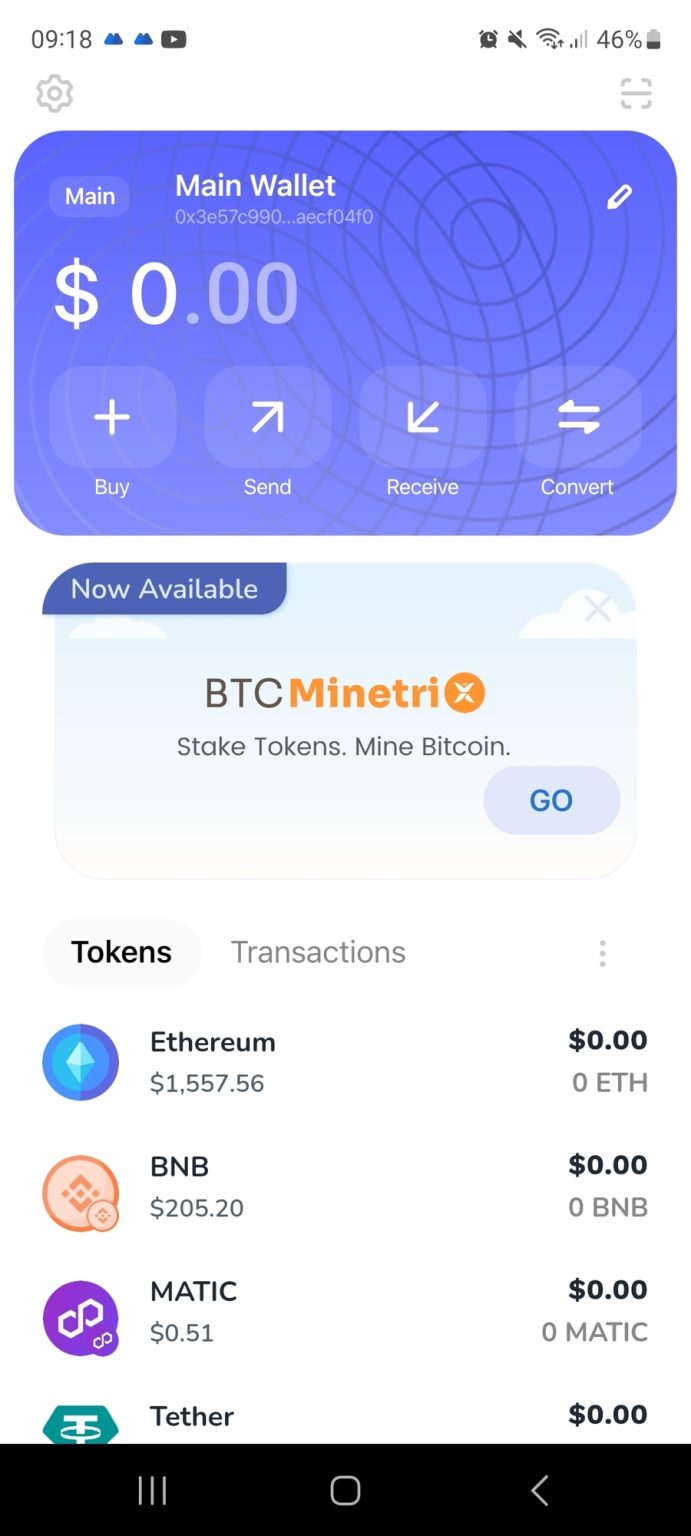This screenshot has width=691, height=1536.
Task: Tap the Main wallet chip
Action: click(90, 196)
